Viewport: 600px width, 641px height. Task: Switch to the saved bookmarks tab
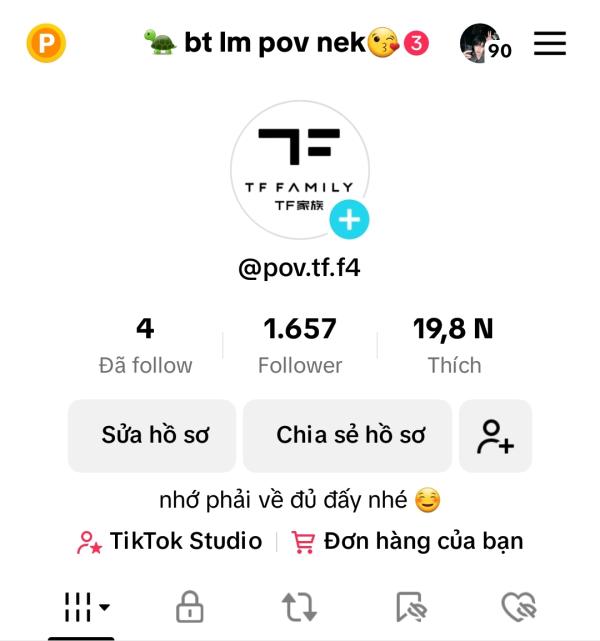[x=410, y=606]
